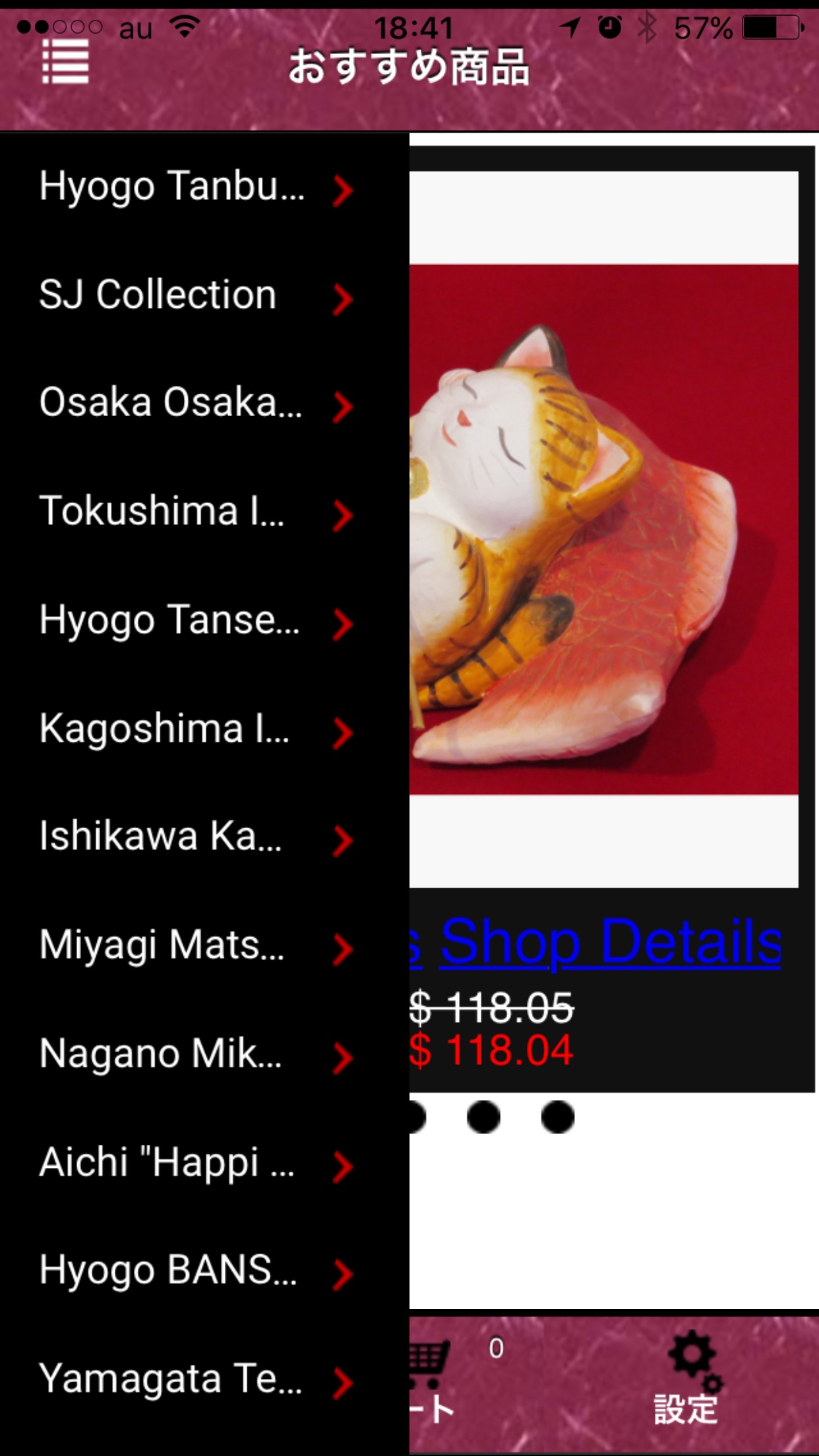This screenshot has height=1456, width=819.
Task: Tap the hamburger menu icon
Action: (x=65, y=62)
